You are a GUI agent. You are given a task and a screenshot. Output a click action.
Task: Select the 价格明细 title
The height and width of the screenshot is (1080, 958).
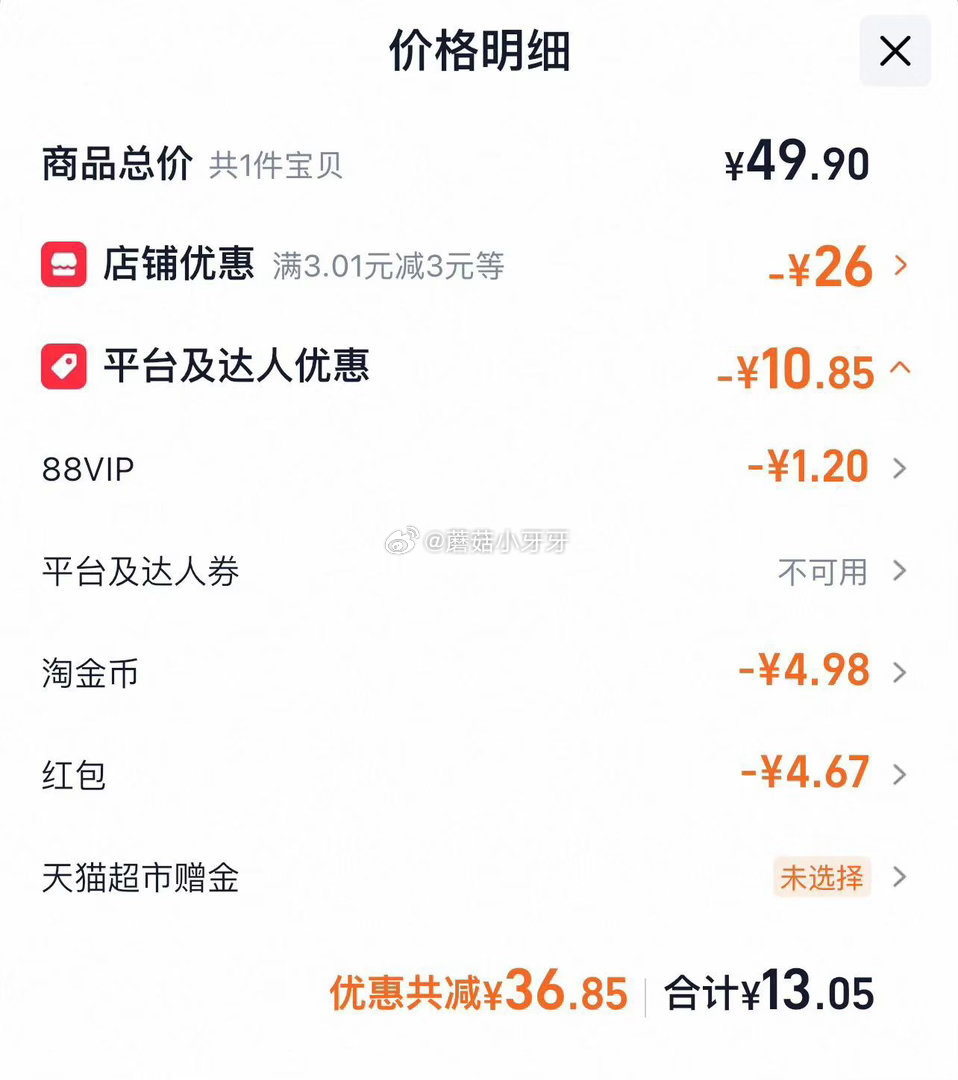(x=479, y=54)
